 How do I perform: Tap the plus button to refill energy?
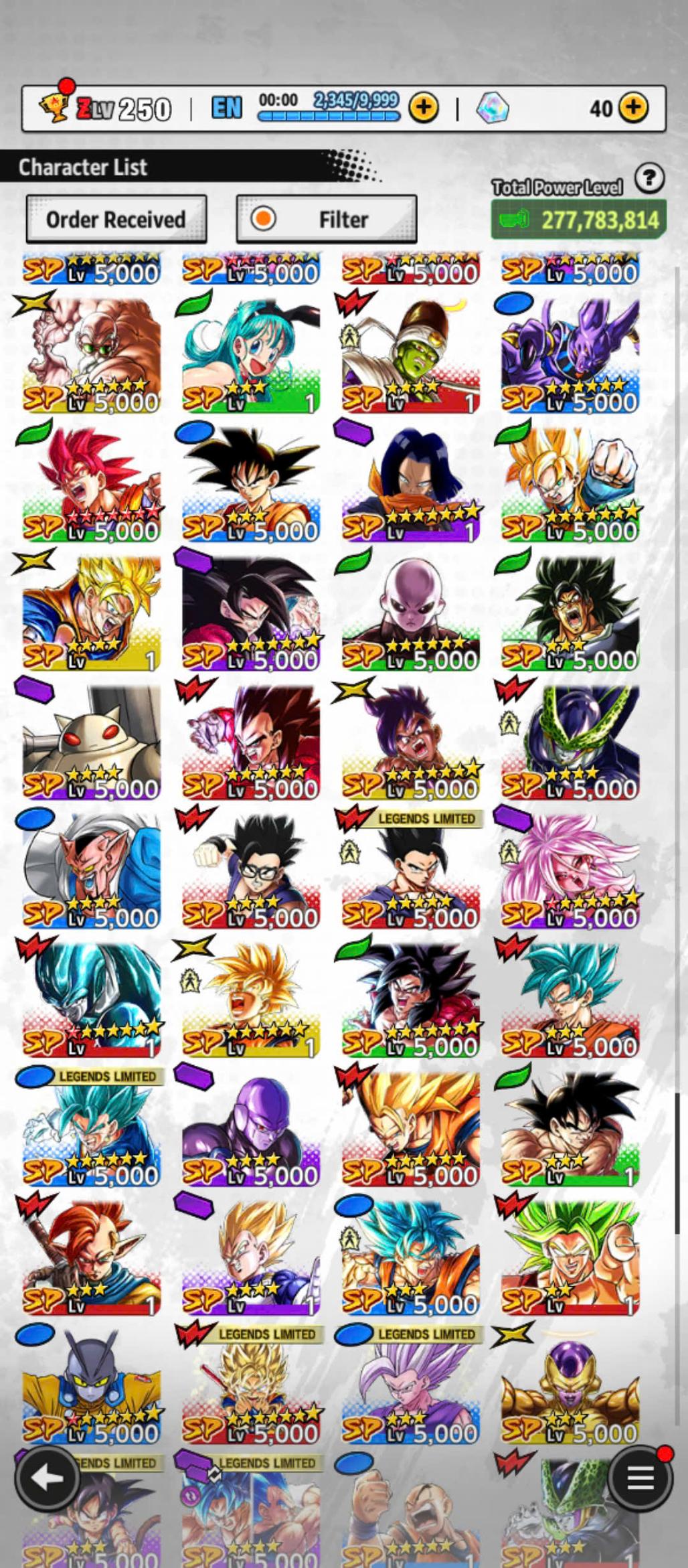coord(423,107)
